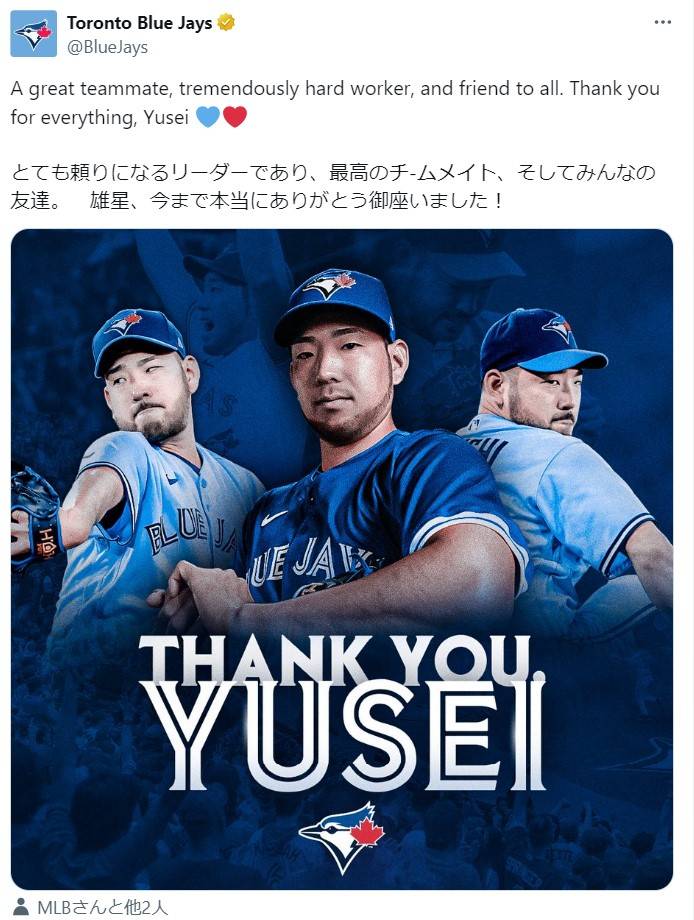View the Thank You Yusei image

[341, 558]
